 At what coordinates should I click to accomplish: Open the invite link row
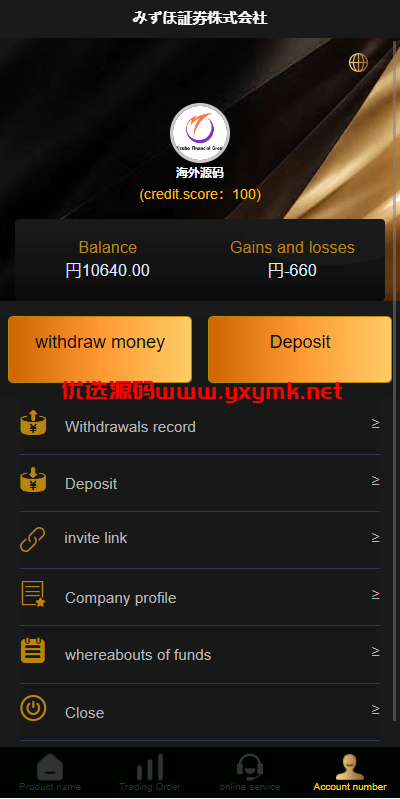point(200,540)
